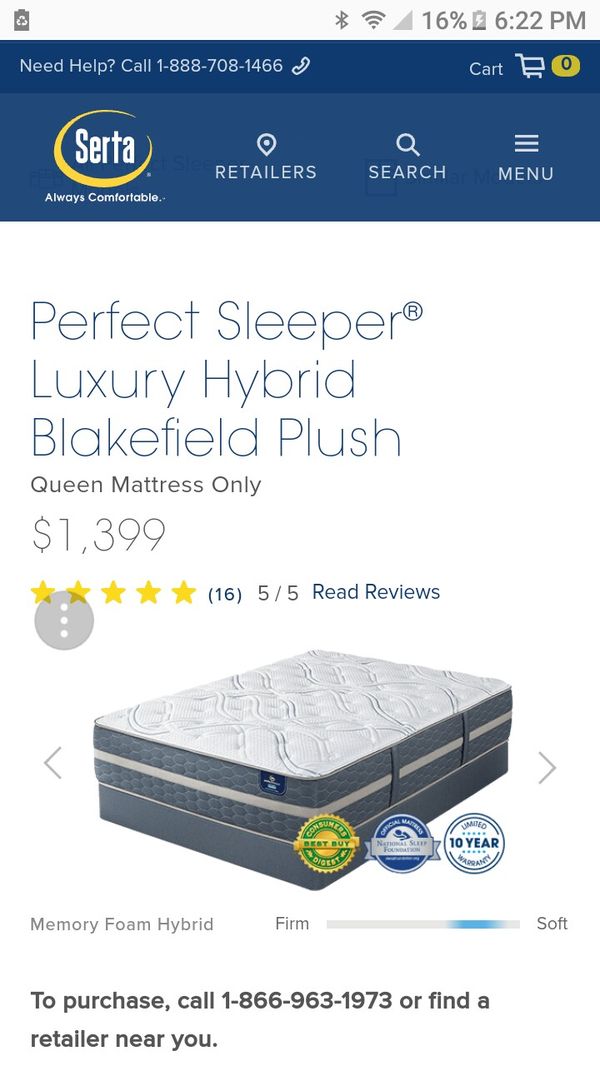The image size is (600, 1066).
Task: Open the shopping cart
Action: (524, 67)
